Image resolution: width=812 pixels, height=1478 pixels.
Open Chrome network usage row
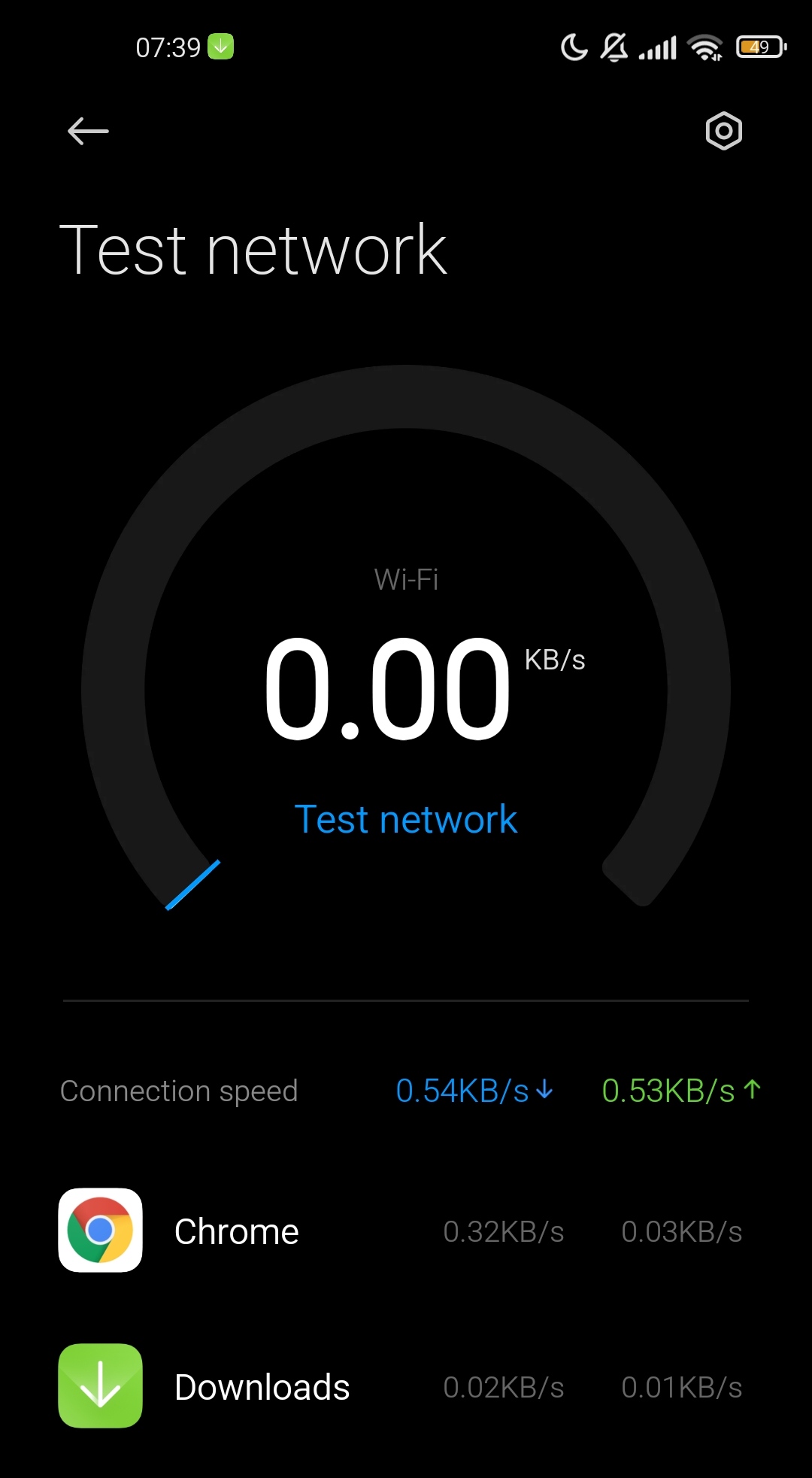[406, 1231]
